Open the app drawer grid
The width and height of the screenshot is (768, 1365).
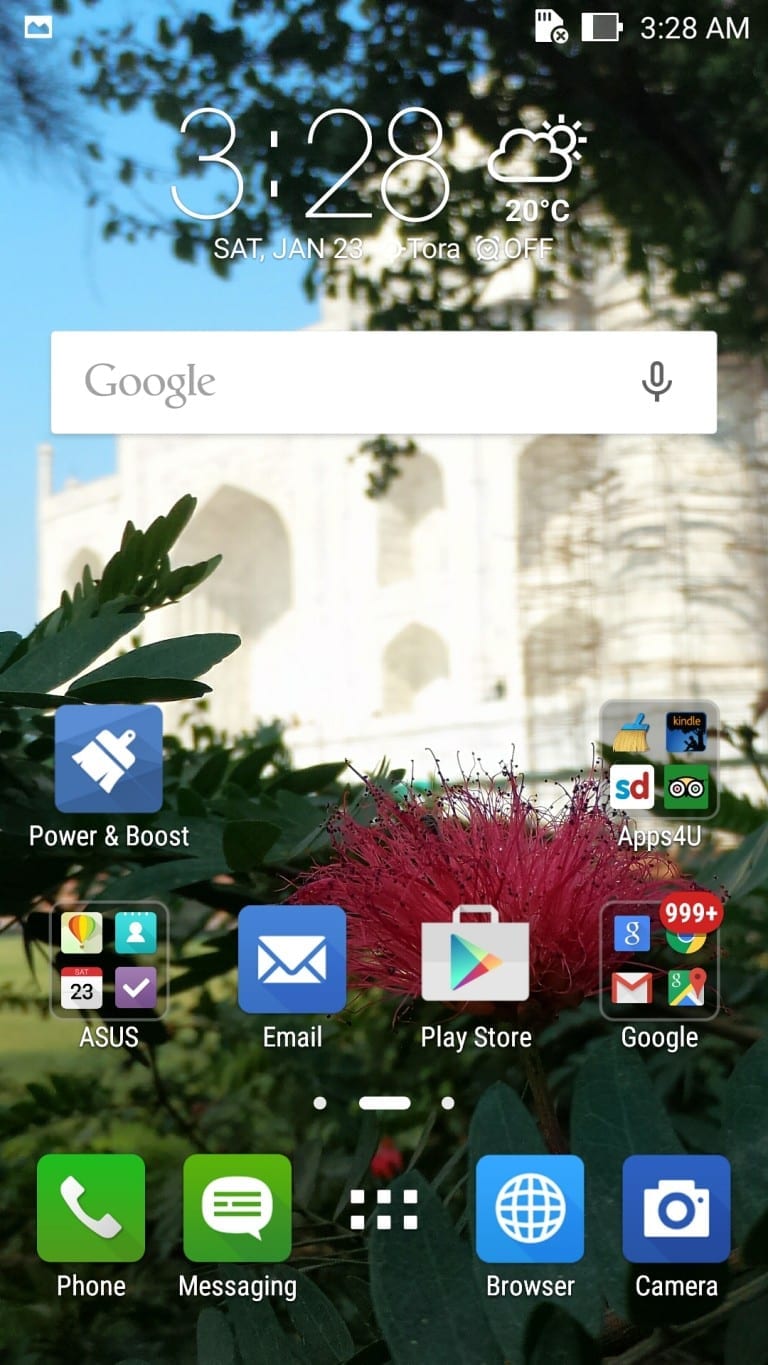[x=384, y=1209]
